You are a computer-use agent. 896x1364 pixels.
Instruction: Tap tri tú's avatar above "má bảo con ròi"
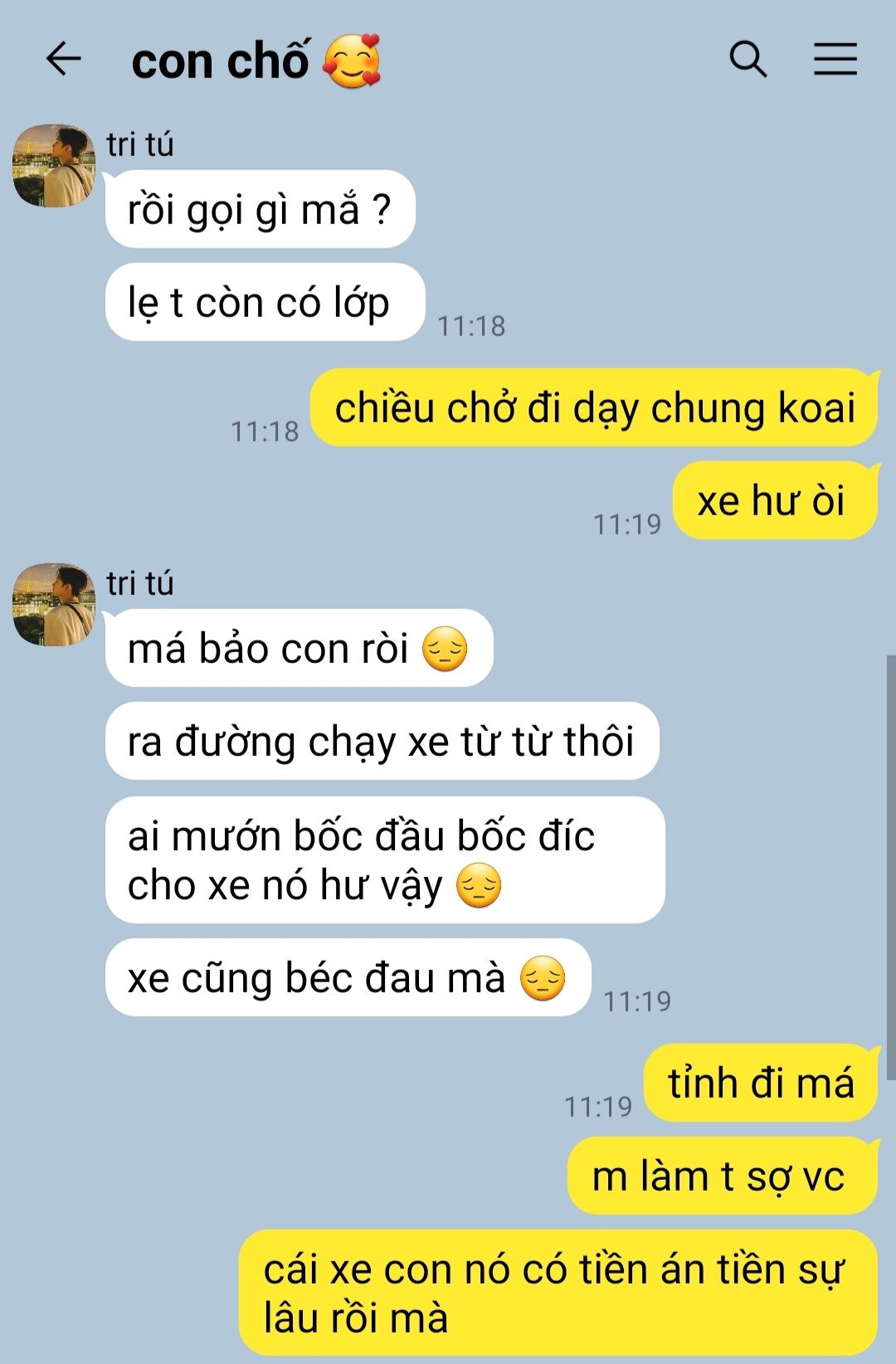pyautogui.click(x=54, y=605)
